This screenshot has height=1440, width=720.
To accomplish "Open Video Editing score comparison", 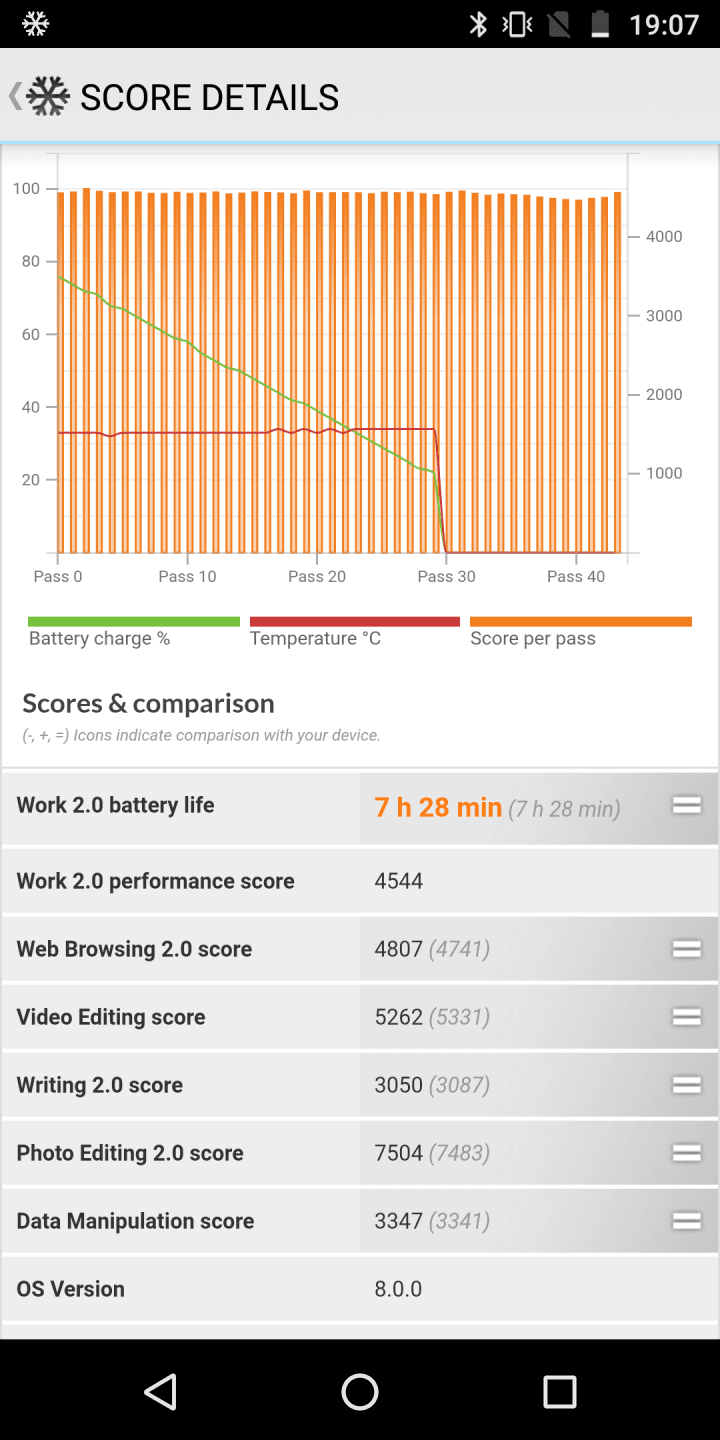I will (x=360, y=1017).
